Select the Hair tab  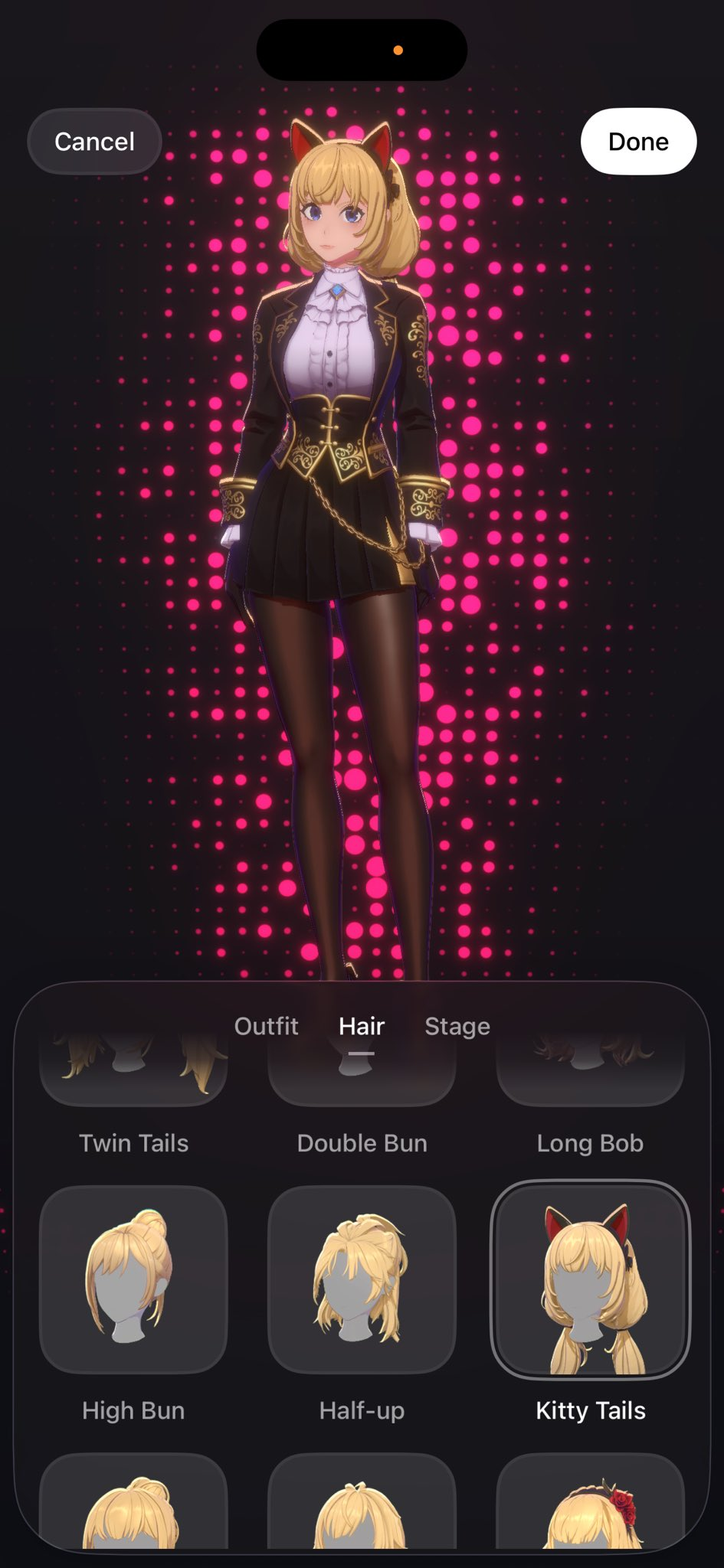tap(362, 1026)
